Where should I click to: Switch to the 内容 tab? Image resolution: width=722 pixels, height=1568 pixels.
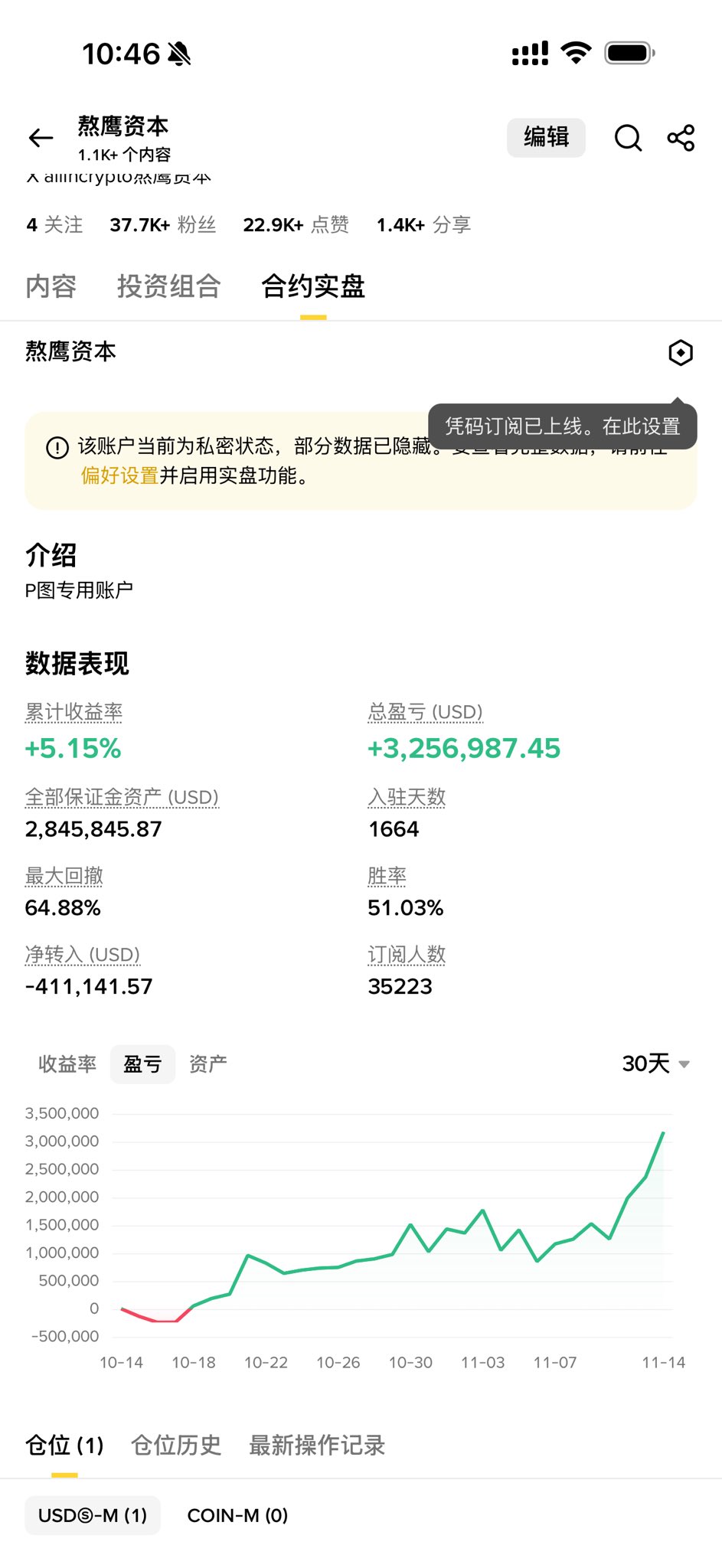click(x=51, y=286)
